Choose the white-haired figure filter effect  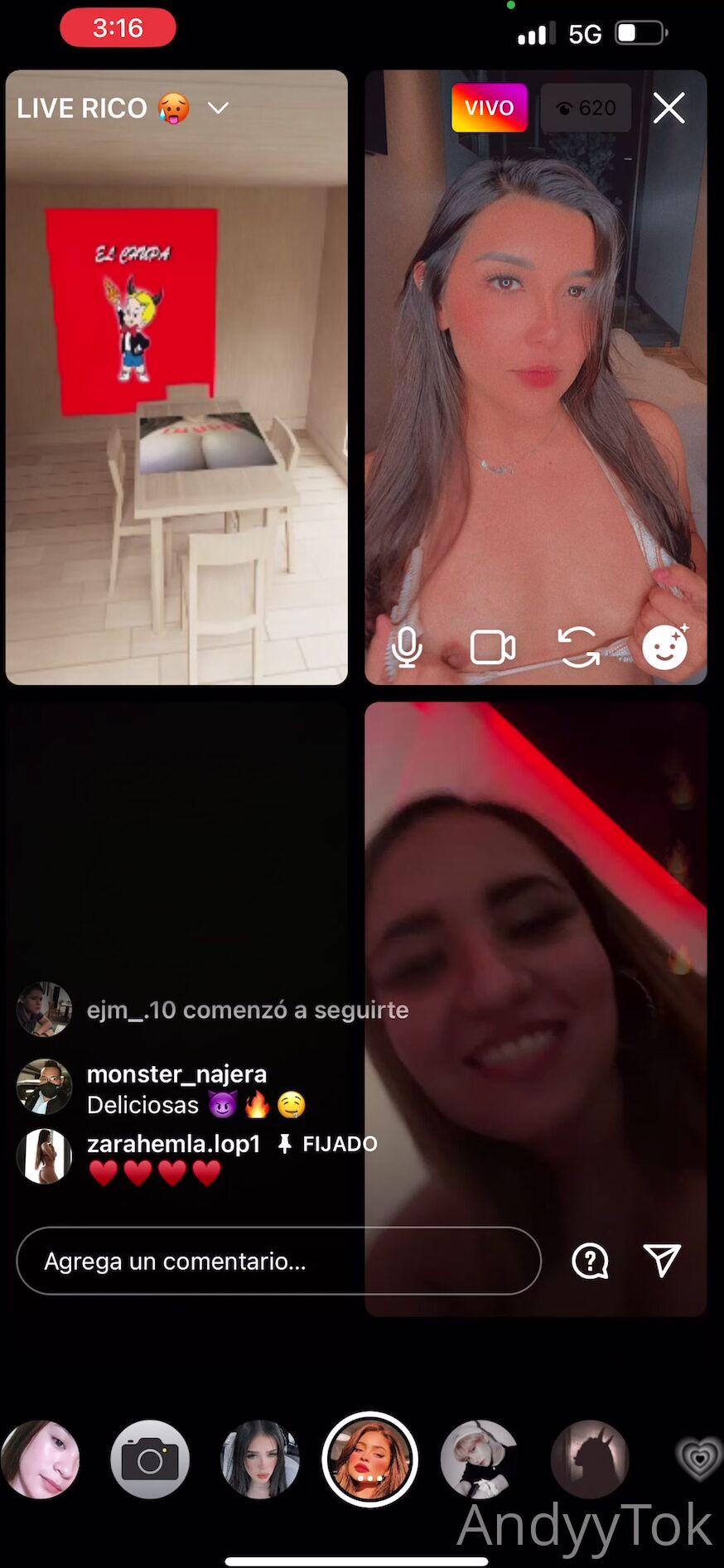tap(480, 1460)
